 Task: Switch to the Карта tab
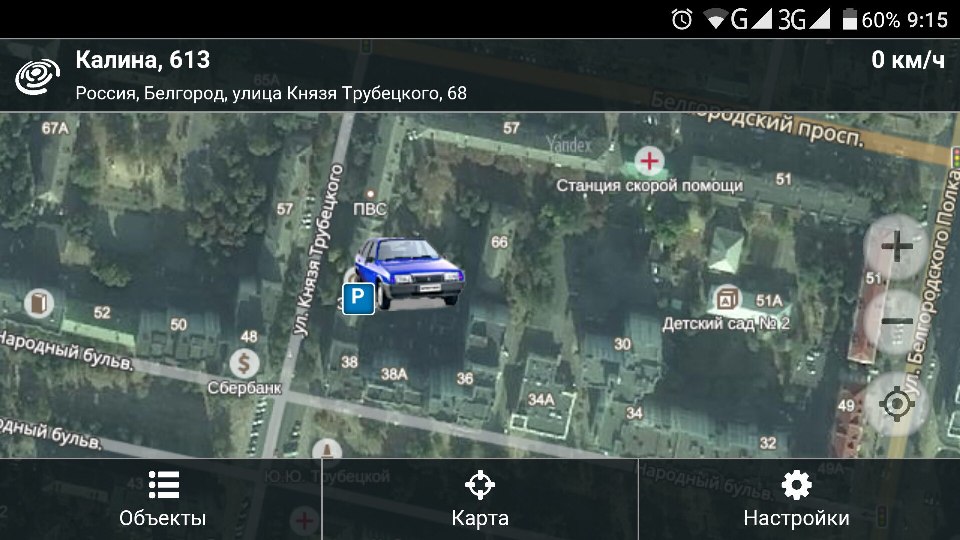[x=480, y=500]
